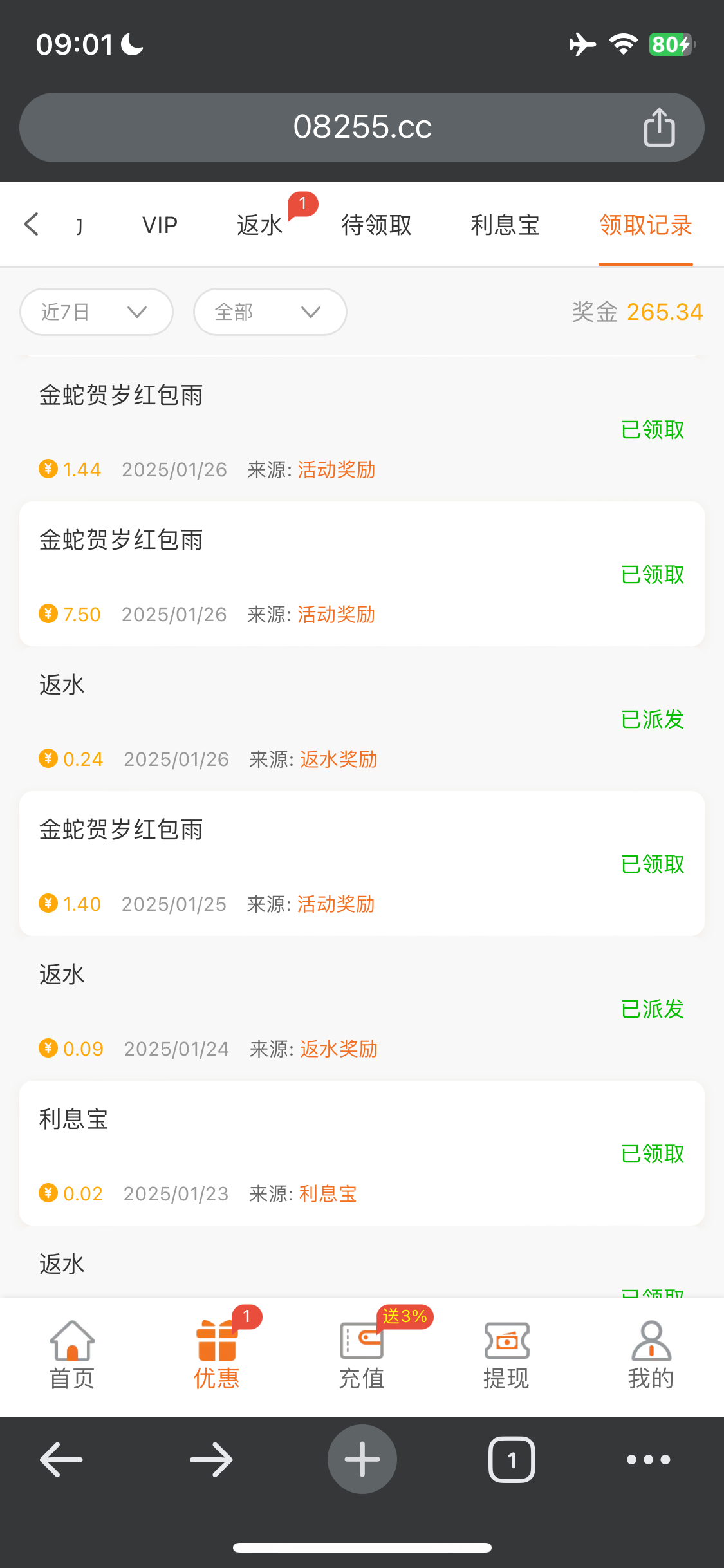Expand the 近7日 date range dropdown
The image size is (724, 1568).
(x=97, y=312)
